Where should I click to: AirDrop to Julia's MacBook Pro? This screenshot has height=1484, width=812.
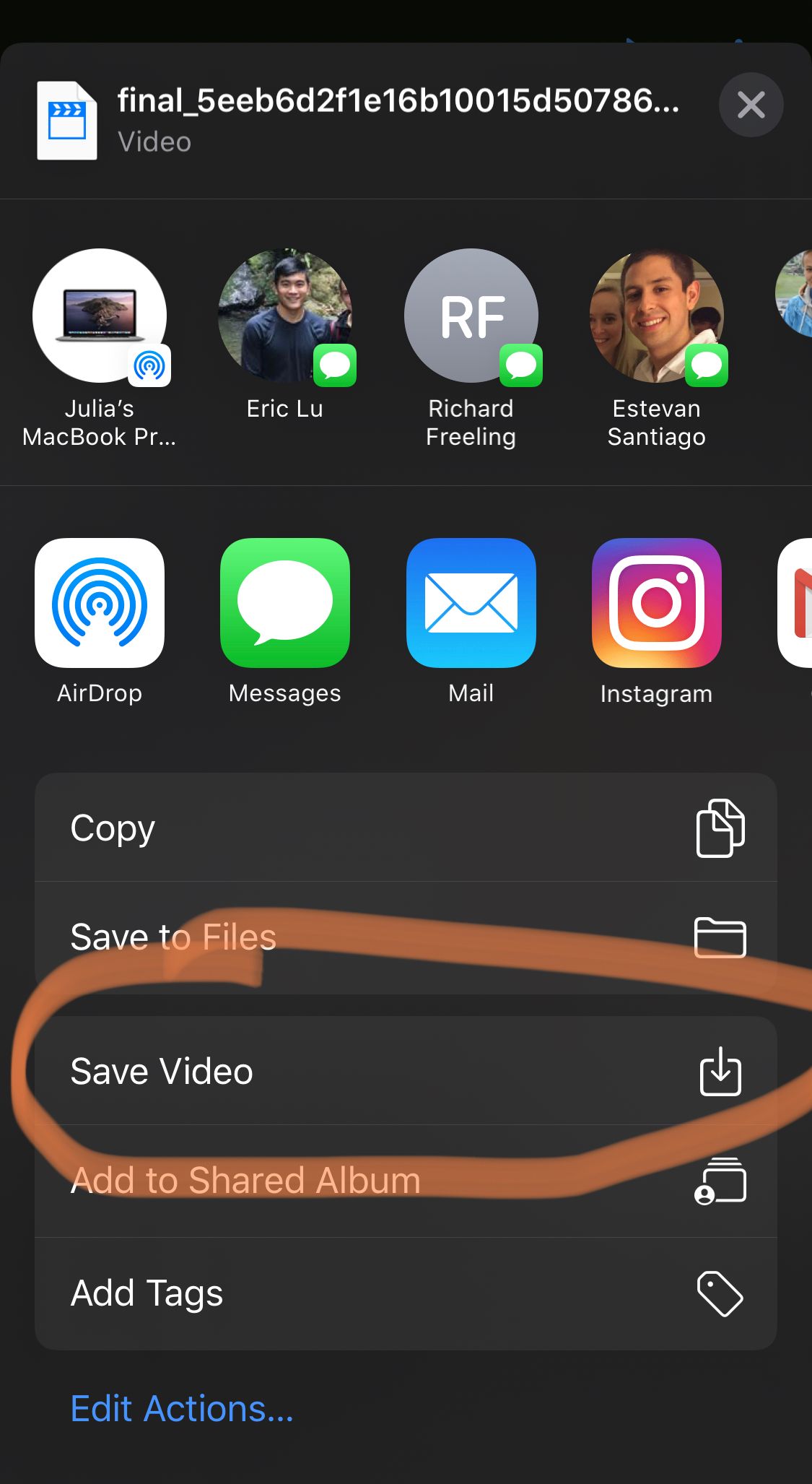[100, 316]
